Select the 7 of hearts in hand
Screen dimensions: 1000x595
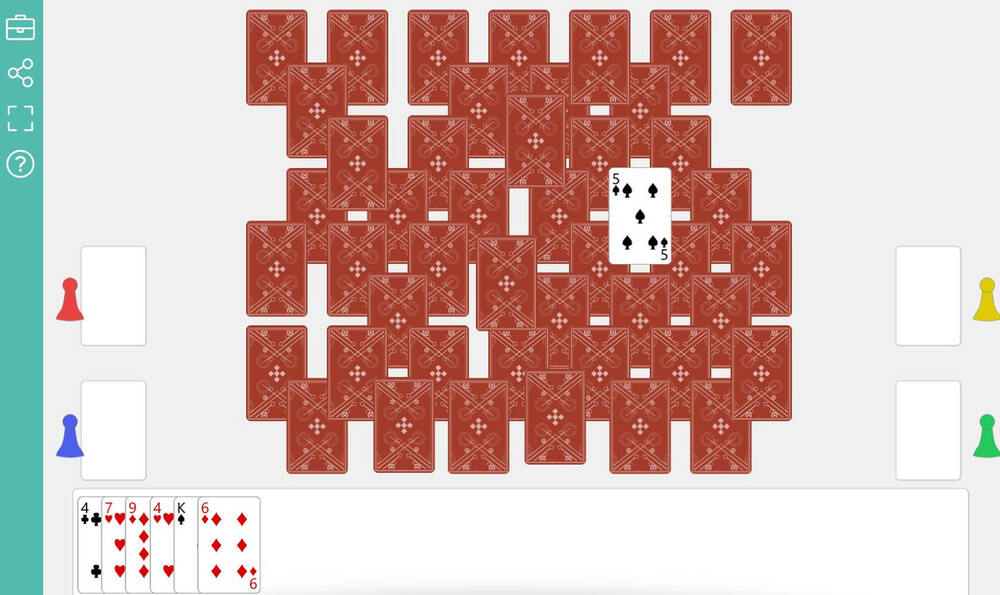112,545
